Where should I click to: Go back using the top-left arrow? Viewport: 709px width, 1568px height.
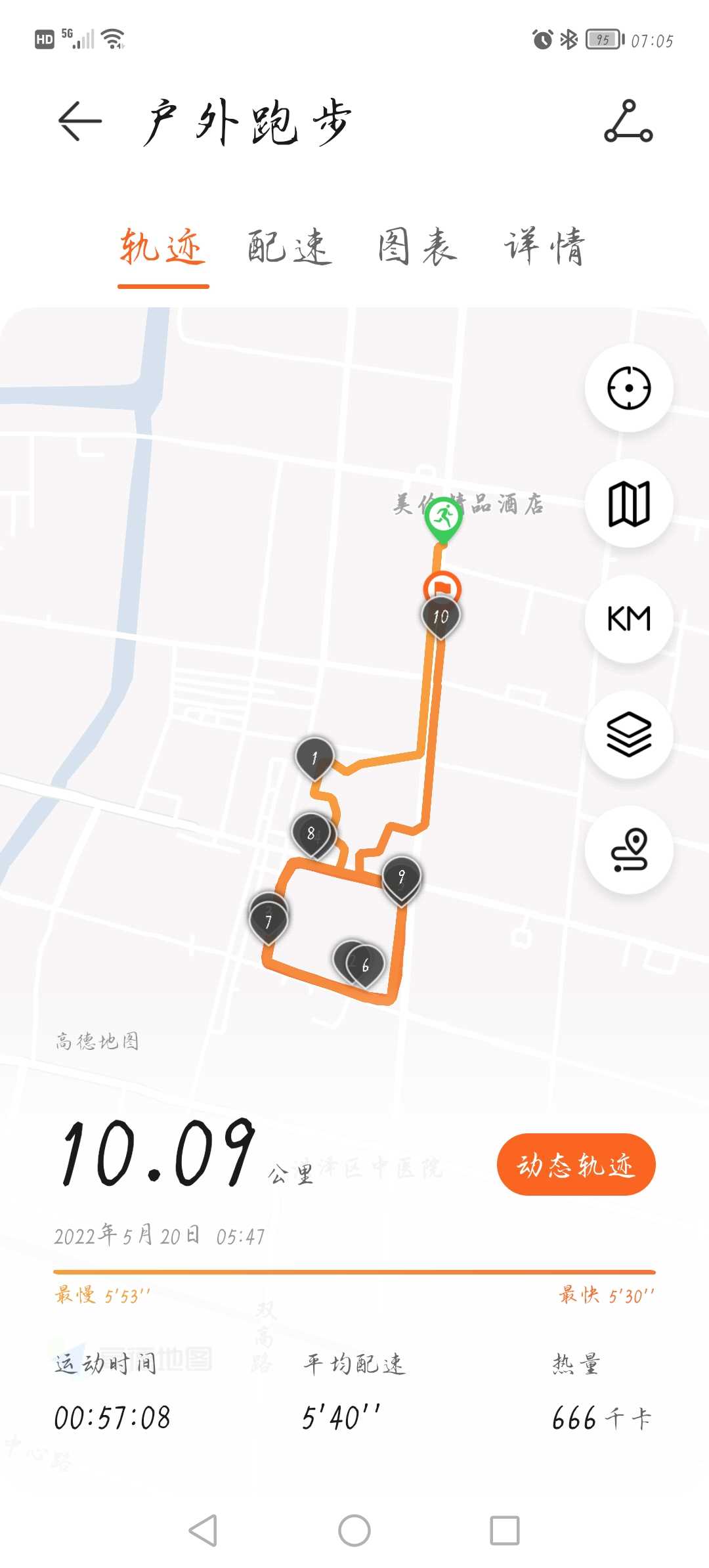80,121
